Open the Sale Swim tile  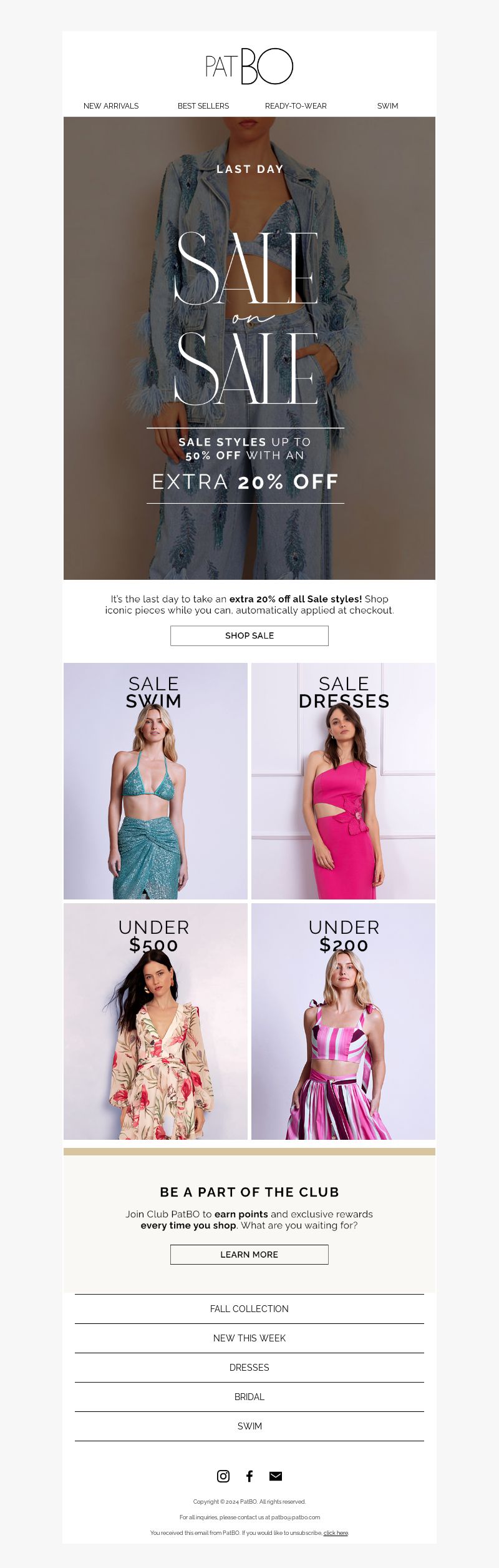[x=155, y=781]
